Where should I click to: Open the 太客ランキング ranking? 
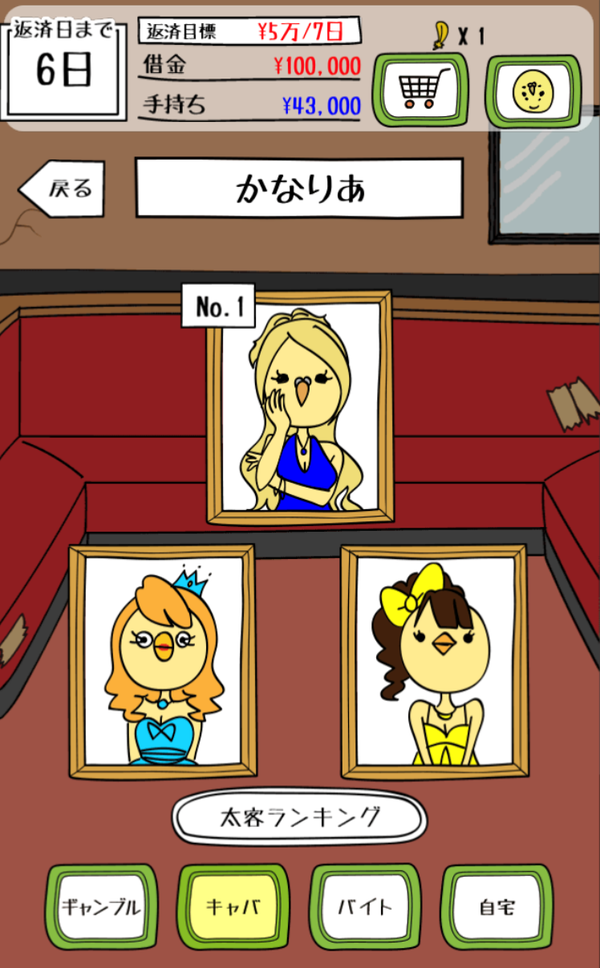click(299, 817)
